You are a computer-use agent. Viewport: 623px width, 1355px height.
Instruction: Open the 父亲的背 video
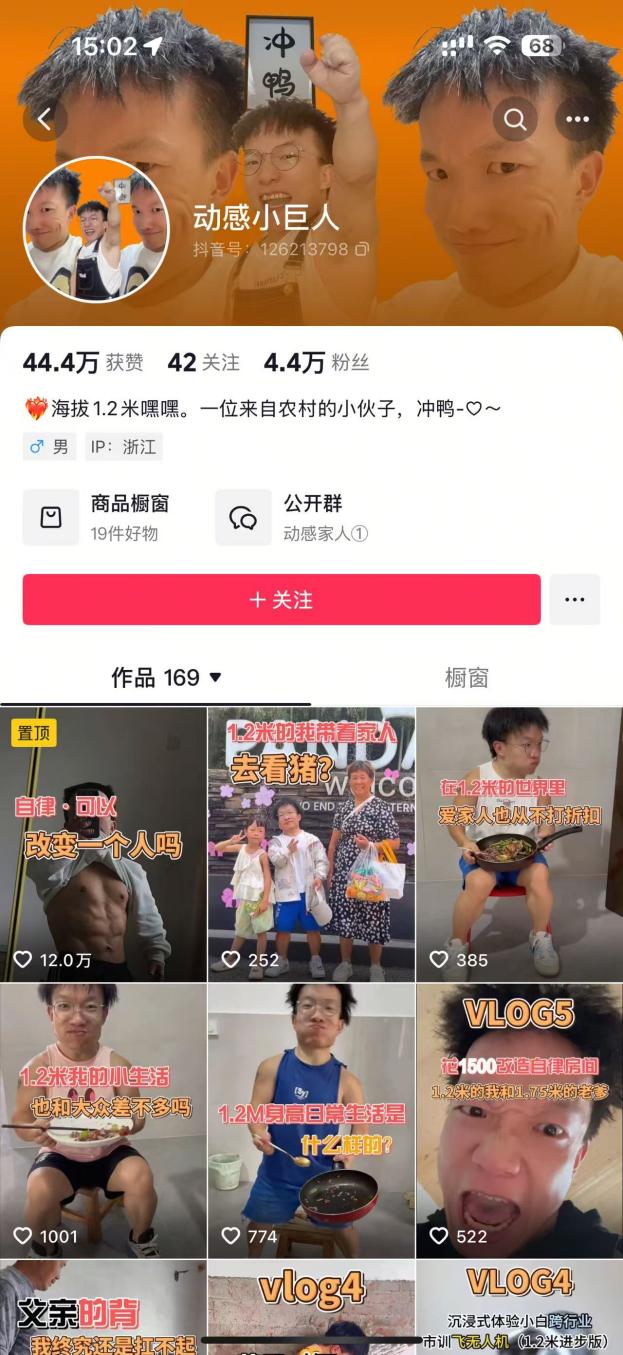click(x=103, y=1308)
